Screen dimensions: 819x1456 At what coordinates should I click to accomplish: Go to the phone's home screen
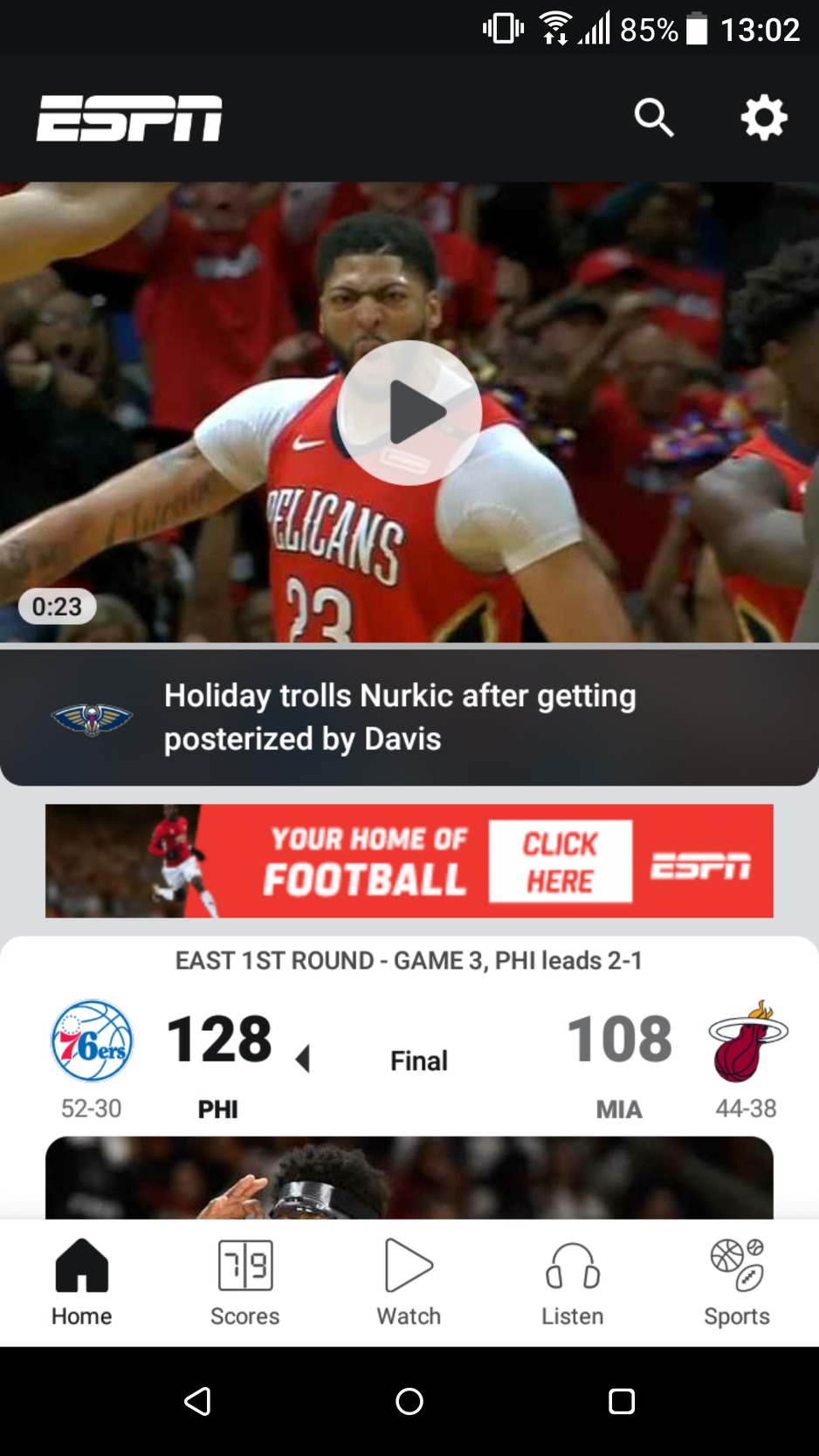coord(409,1402)
